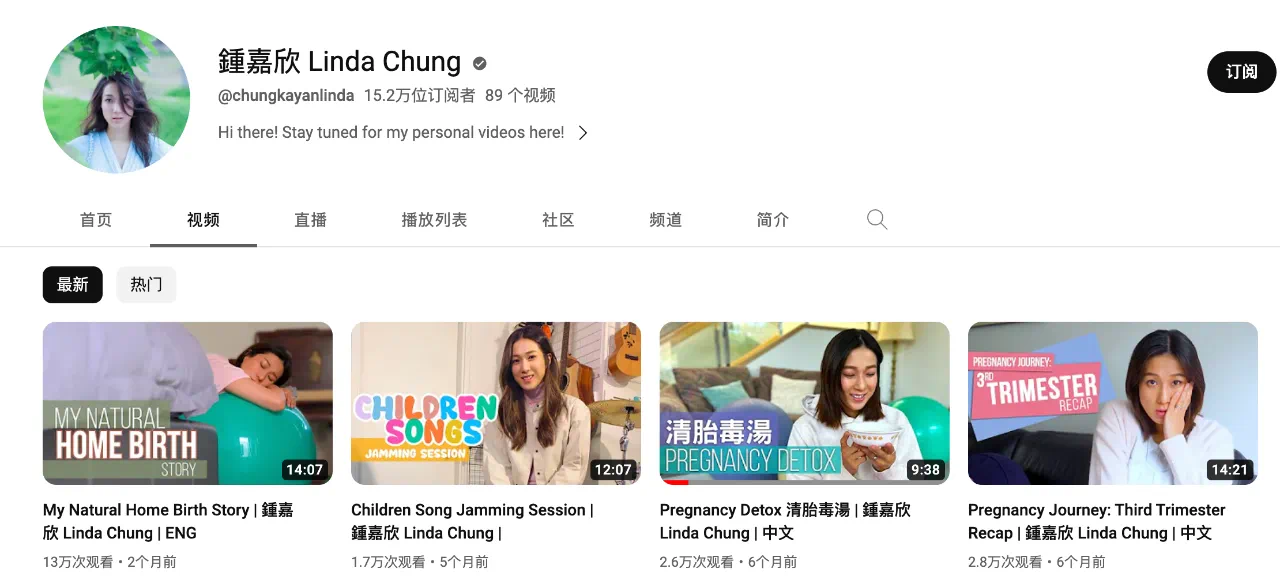The image size is (1280, 584).
Task: Select the 最新 filter chip
Action: pyautogui.click(x=72, y=285)
